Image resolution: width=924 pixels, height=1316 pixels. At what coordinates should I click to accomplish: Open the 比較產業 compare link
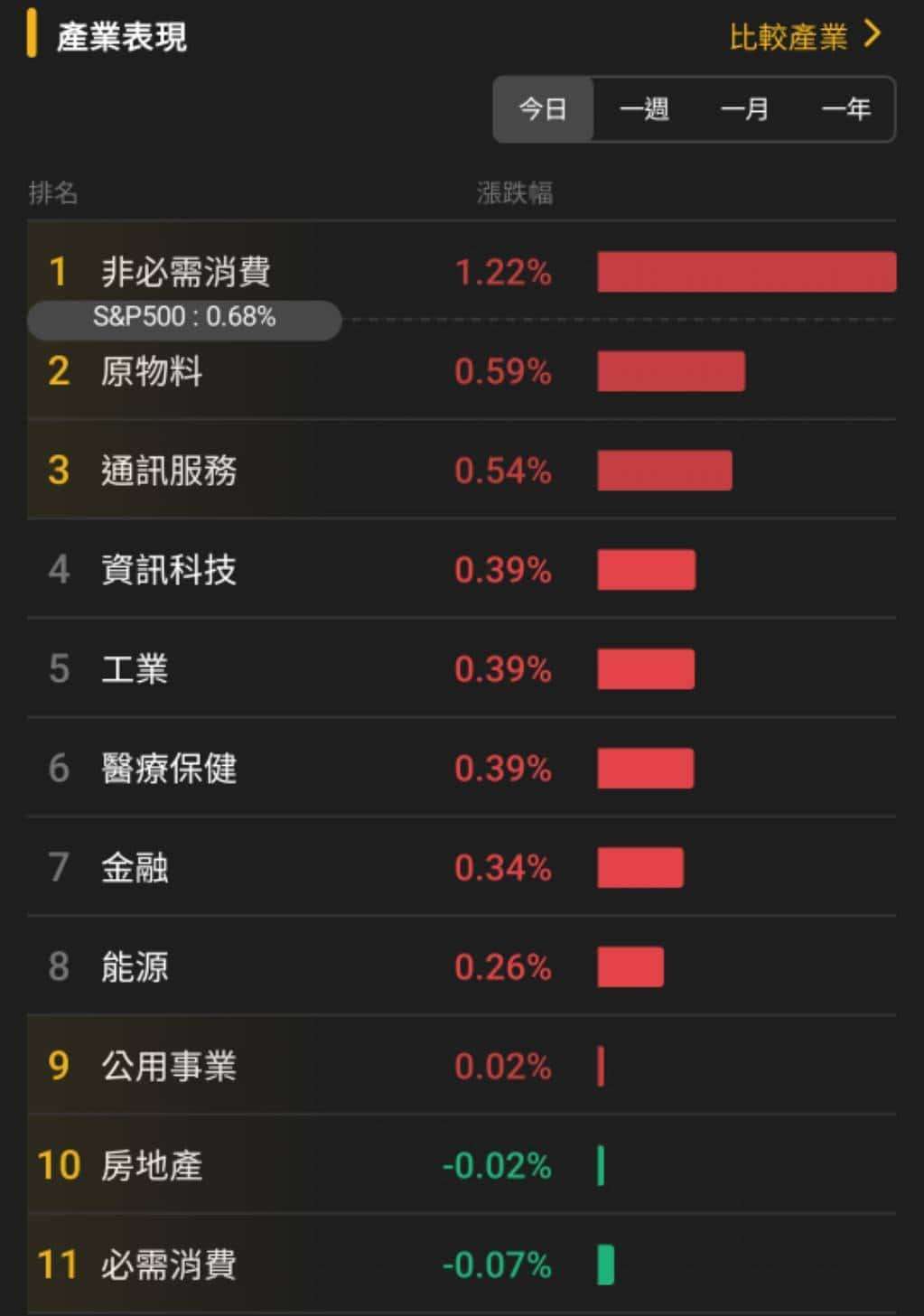pyautogui.click(x=803, y=37)
